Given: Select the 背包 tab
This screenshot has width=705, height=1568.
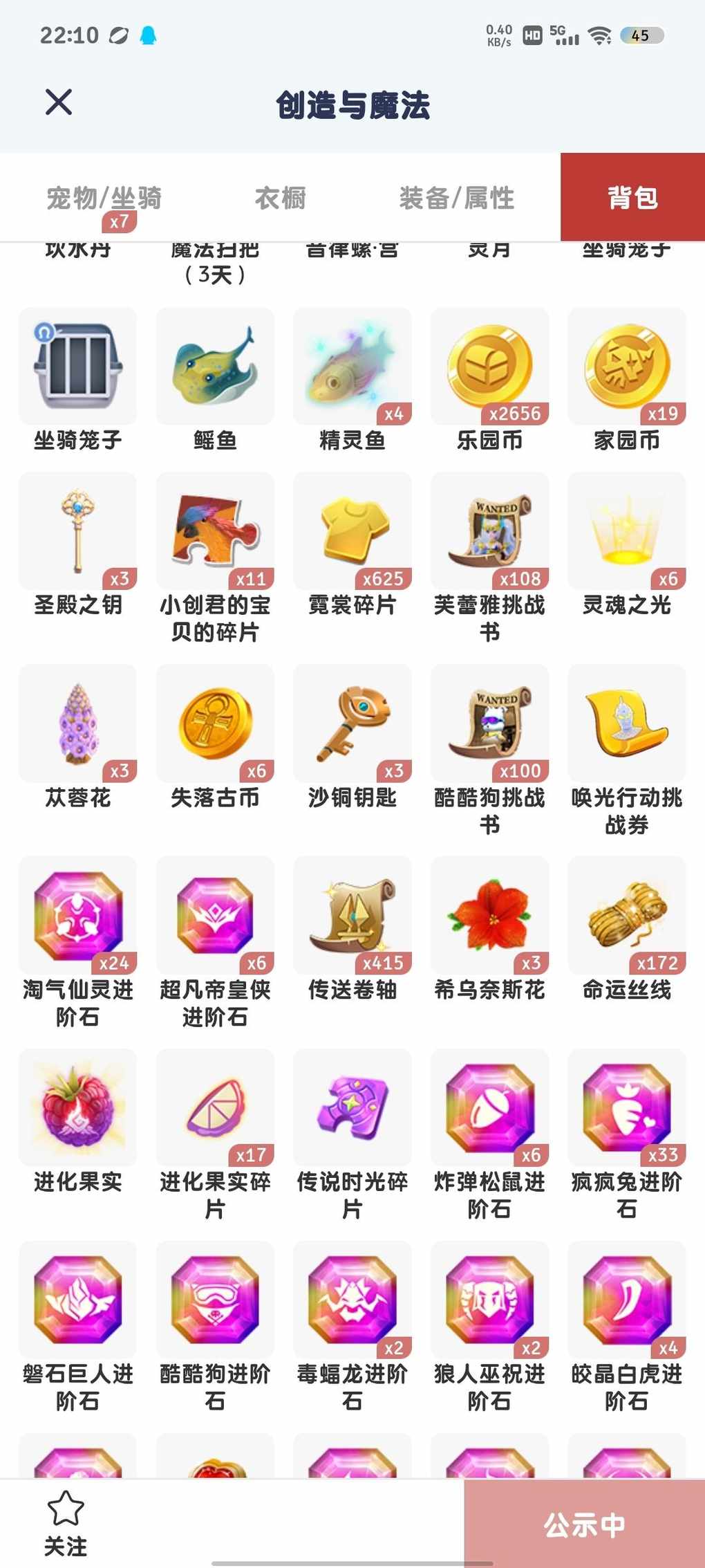Looking at the screenshot, I should point(632,199).
